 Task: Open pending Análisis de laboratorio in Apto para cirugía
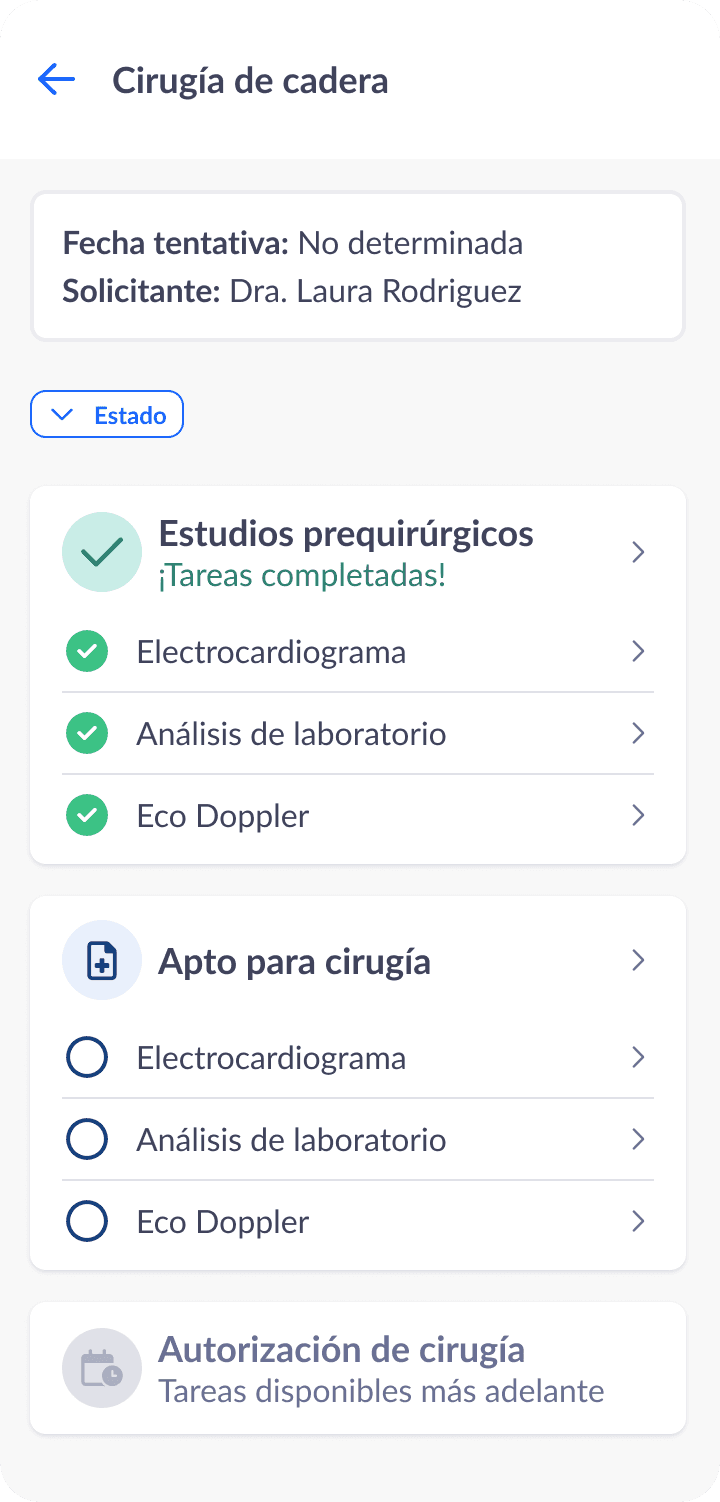(x=357, y=1140)
